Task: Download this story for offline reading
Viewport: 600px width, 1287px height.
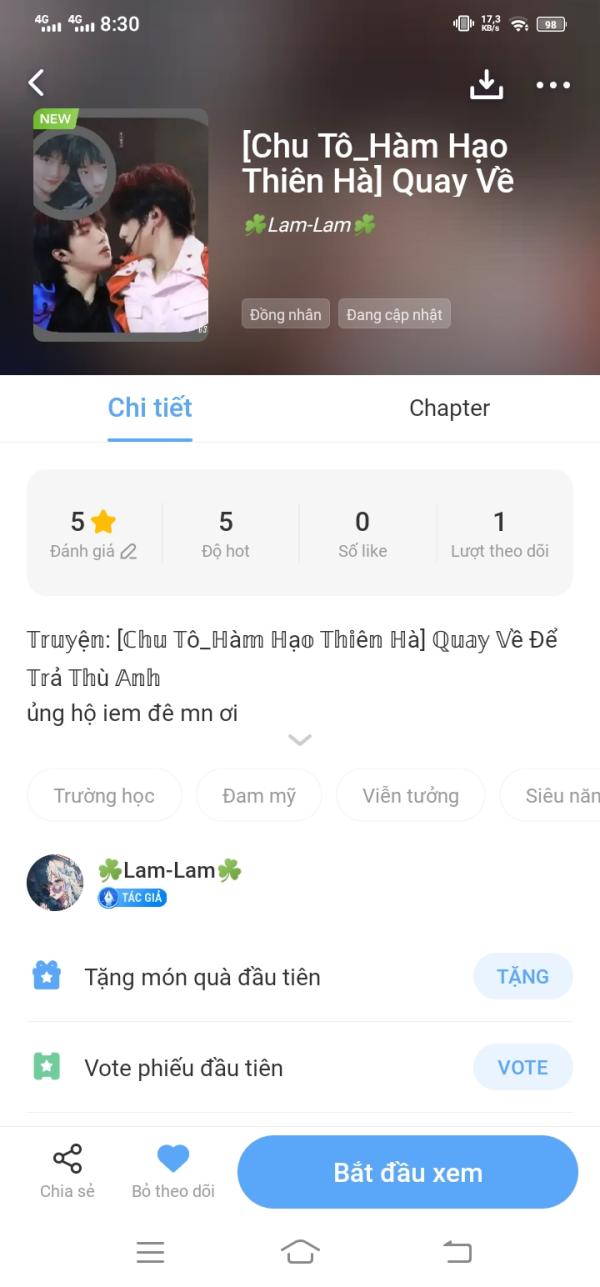Action: [x=486, y=85]
